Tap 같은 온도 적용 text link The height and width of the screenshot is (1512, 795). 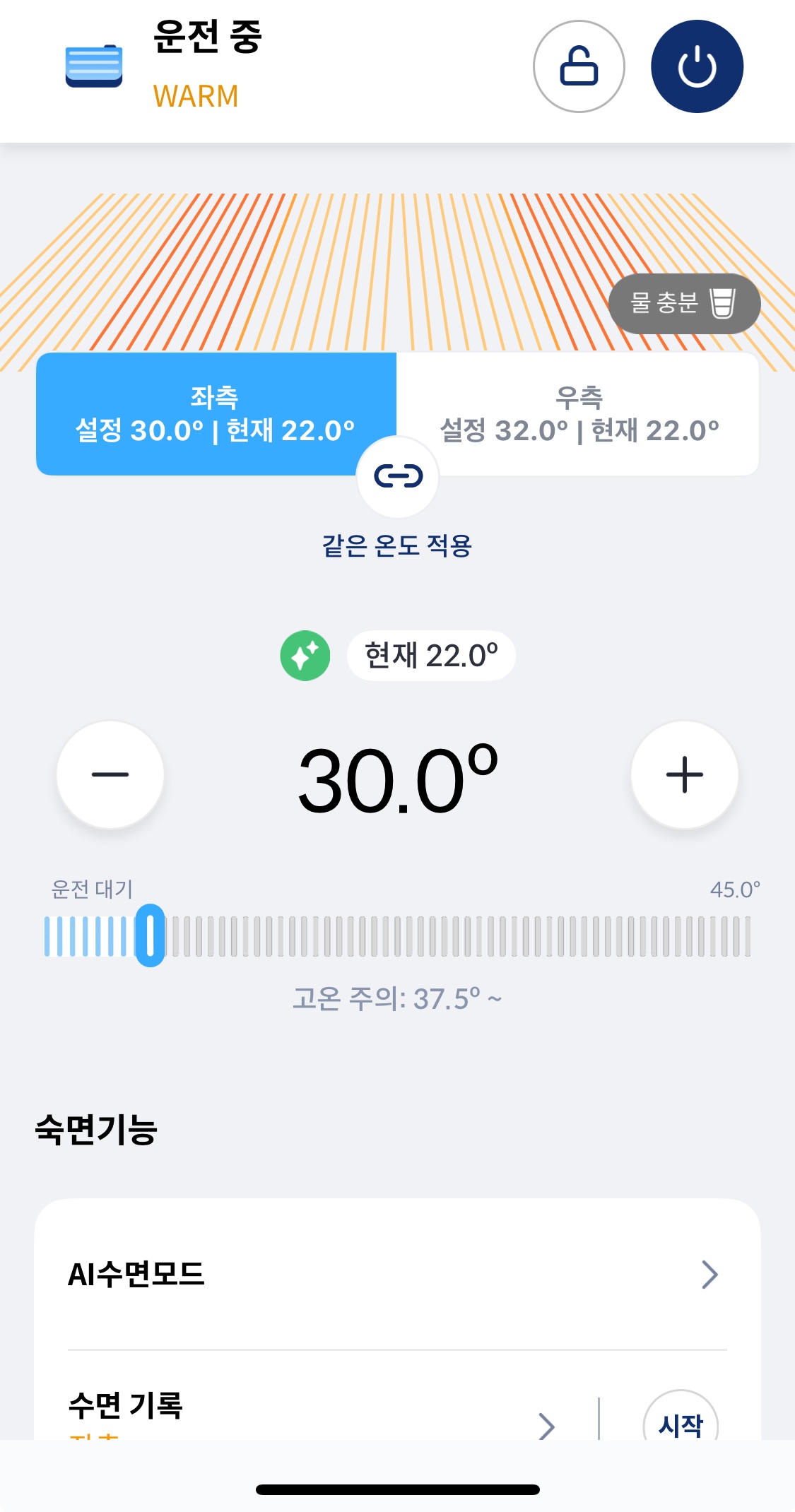pos(398,545)
